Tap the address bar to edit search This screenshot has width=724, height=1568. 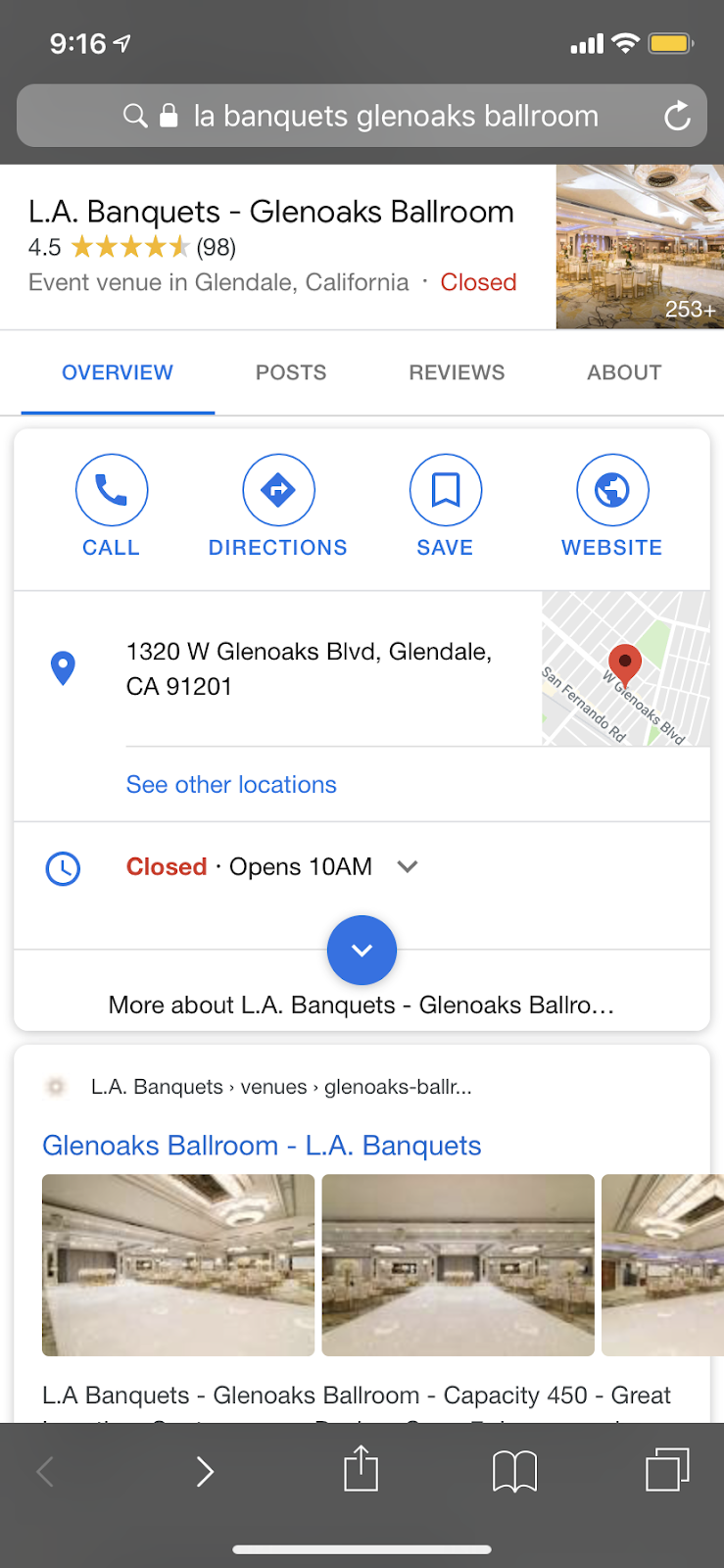(x=392, y=117)
